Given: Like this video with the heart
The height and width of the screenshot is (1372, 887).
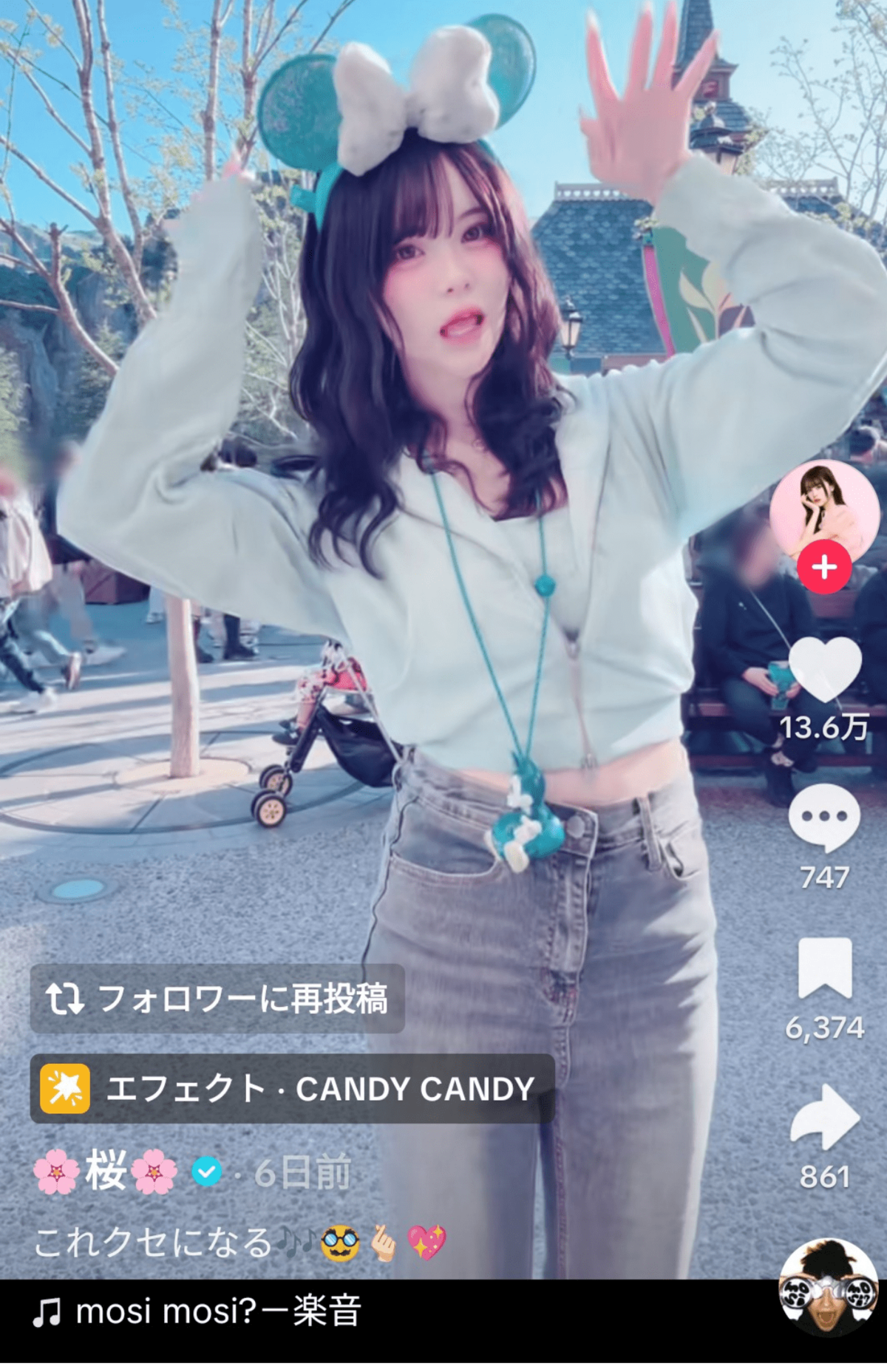Looking at the screenshot, I should (x=824, y=669).
